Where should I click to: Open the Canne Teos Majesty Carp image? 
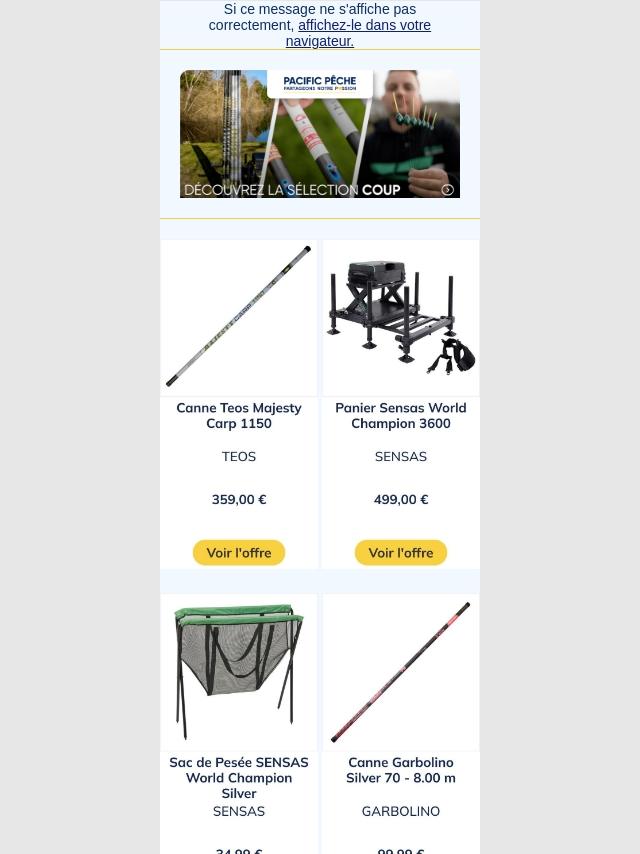pyautogui.click(x=239, y=317)
